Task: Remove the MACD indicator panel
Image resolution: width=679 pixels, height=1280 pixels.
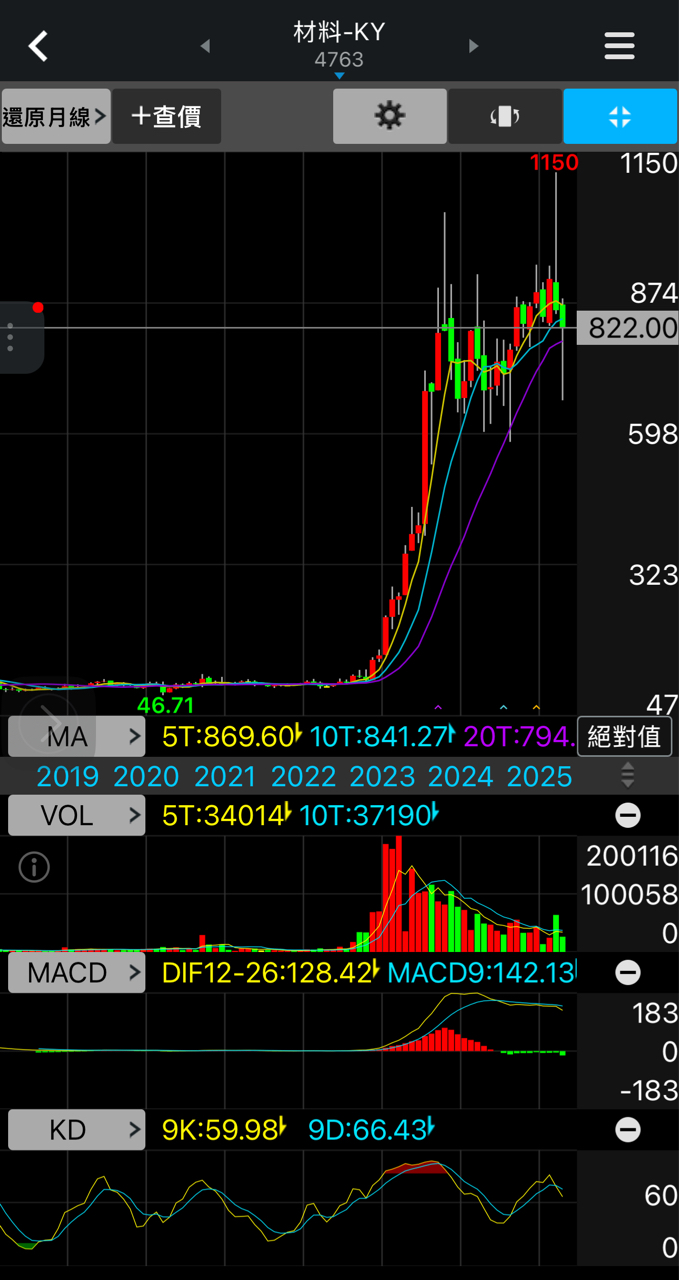Action: (x=627, y=972)
